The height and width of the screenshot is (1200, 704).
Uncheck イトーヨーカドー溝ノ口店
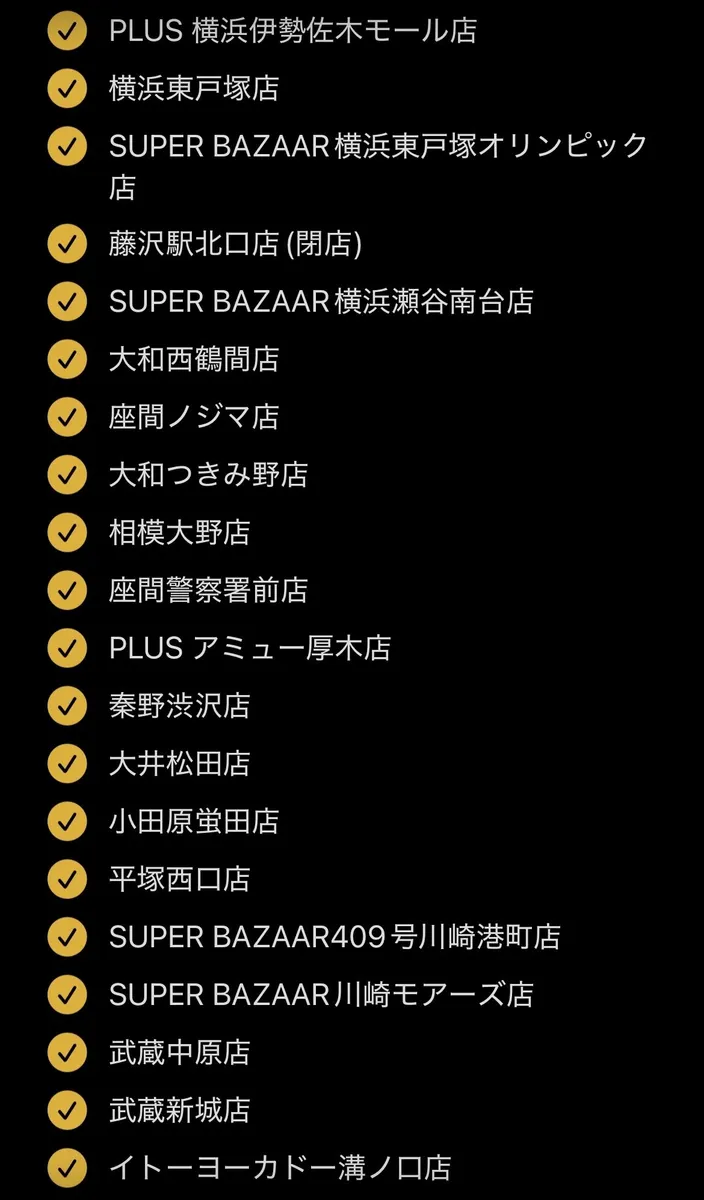(67, 1167)
